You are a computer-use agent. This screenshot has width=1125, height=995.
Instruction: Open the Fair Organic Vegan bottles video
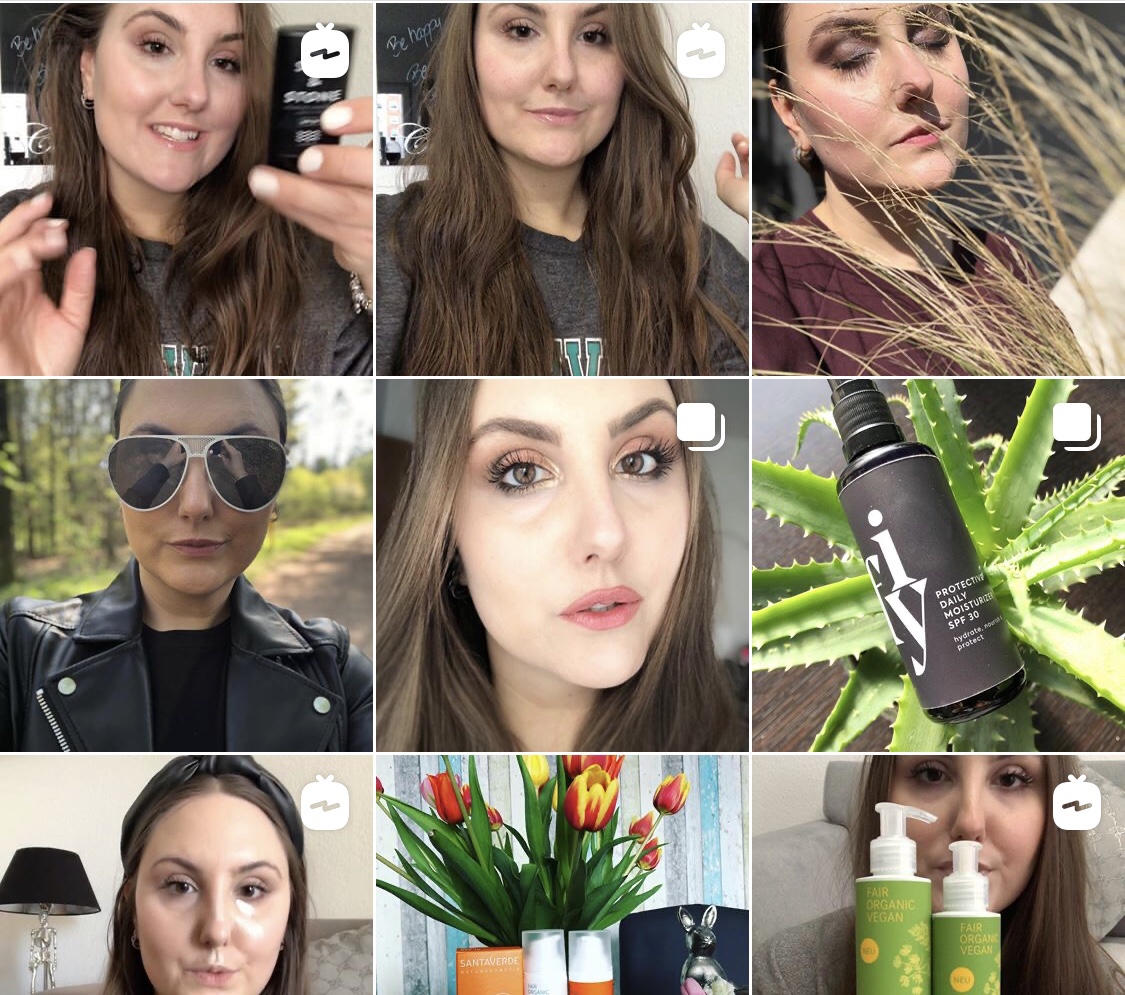[x=938, y=875]
